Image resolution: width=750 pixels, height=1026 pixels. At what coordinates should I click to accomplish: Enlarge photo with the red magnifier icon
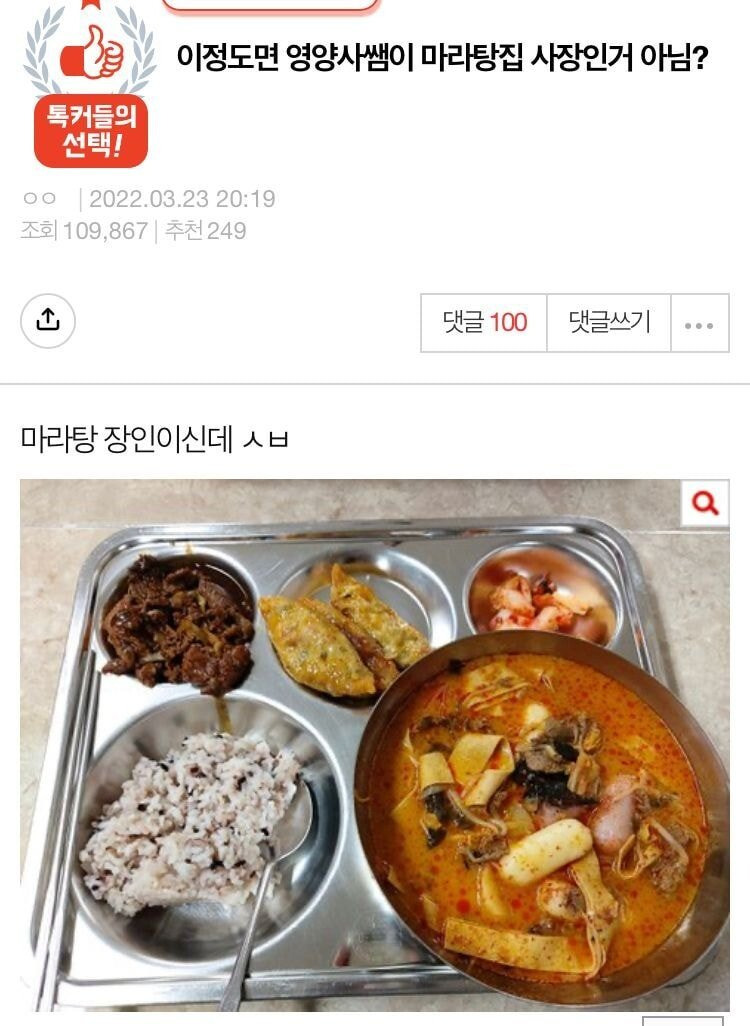(705, 503)
